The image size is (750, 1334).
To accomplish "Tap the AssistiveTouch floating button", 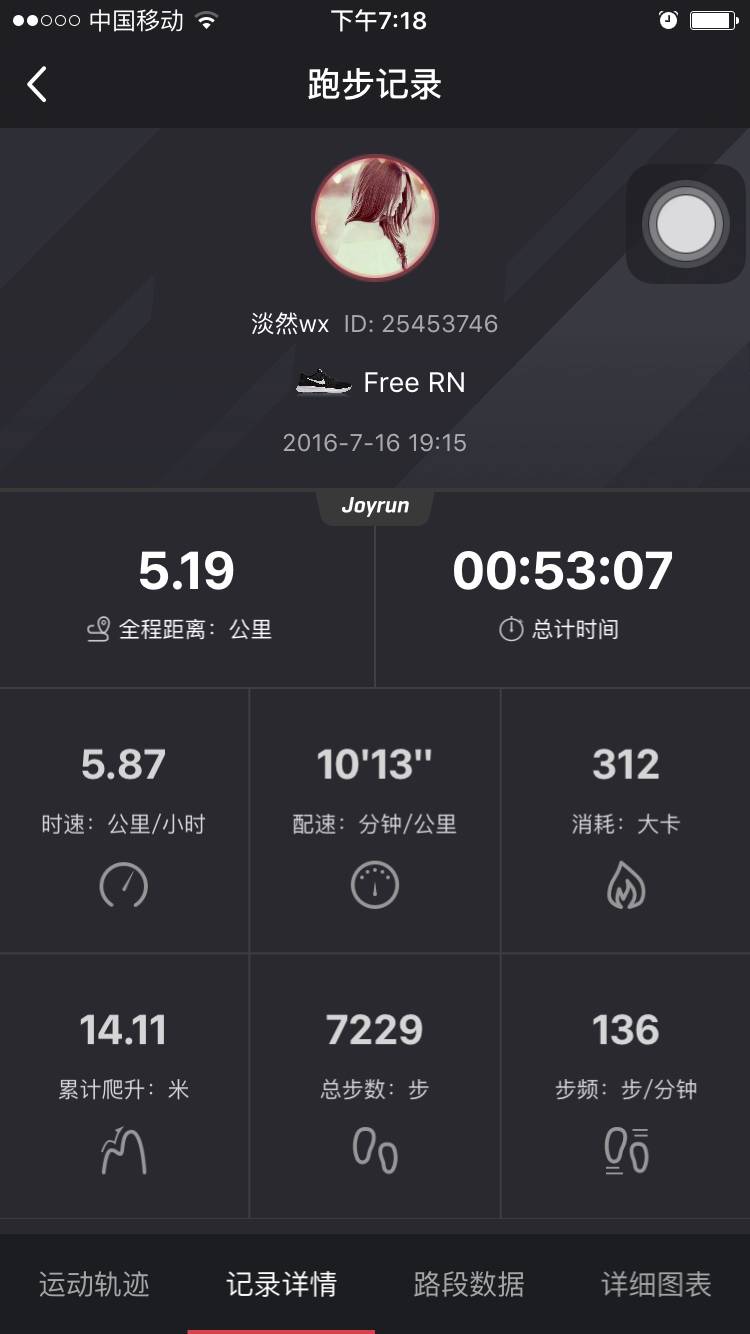I will [686, 224].
